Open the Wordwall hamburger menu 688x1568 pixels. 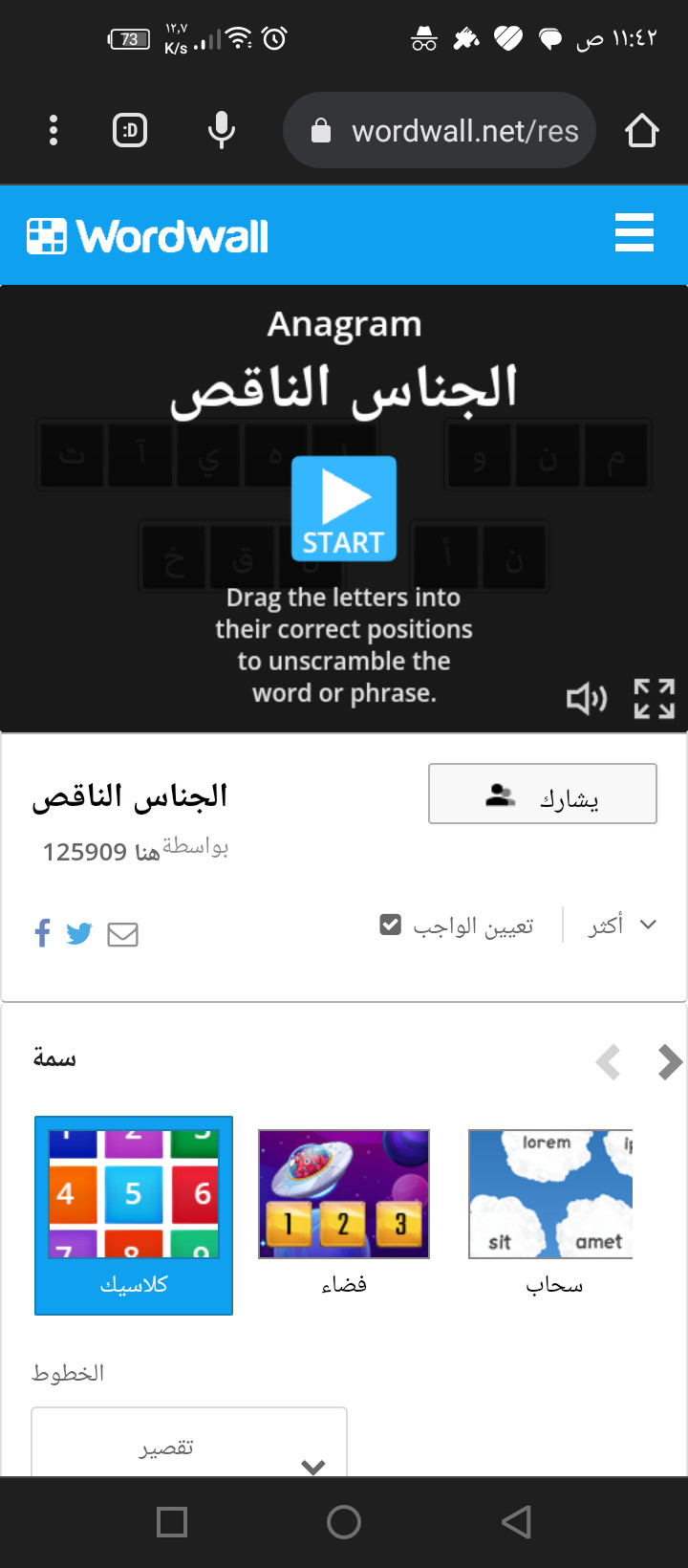pos(634,233)
